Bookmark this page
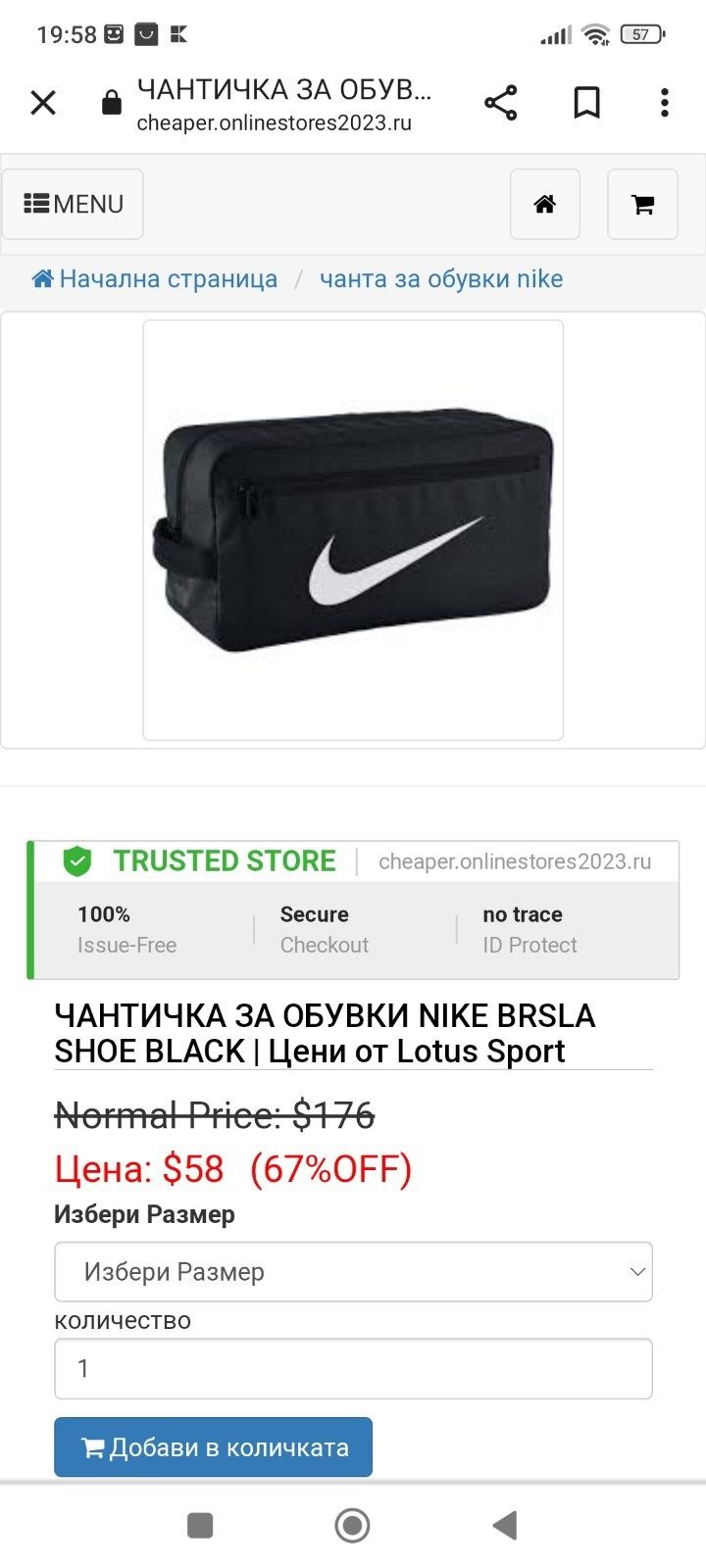 click(x=586, y=103)
